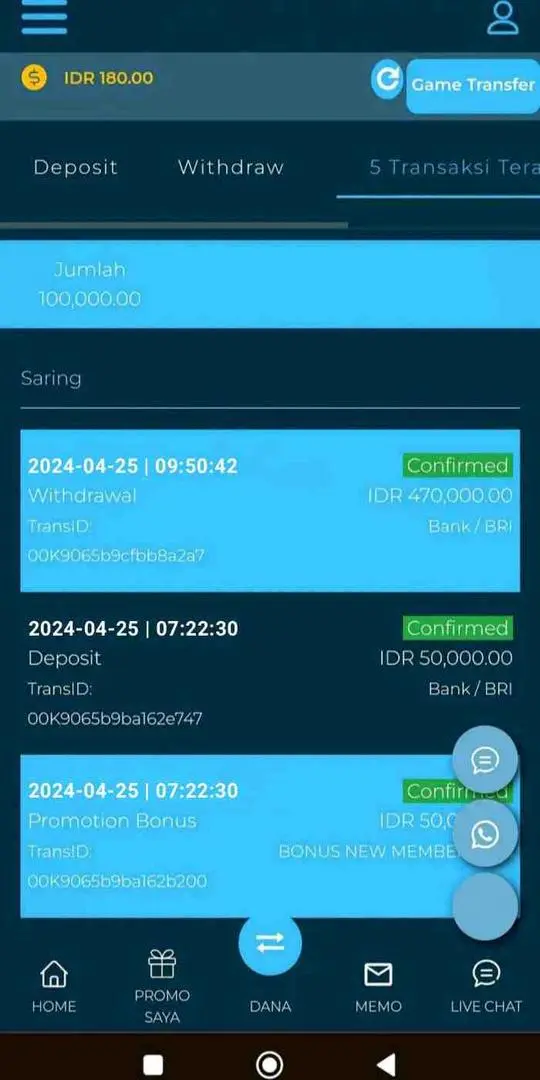The width and height of the screenshot is (540, 1080).
Task: Switch to the Withdraw tab
Action: pos(231,167)
